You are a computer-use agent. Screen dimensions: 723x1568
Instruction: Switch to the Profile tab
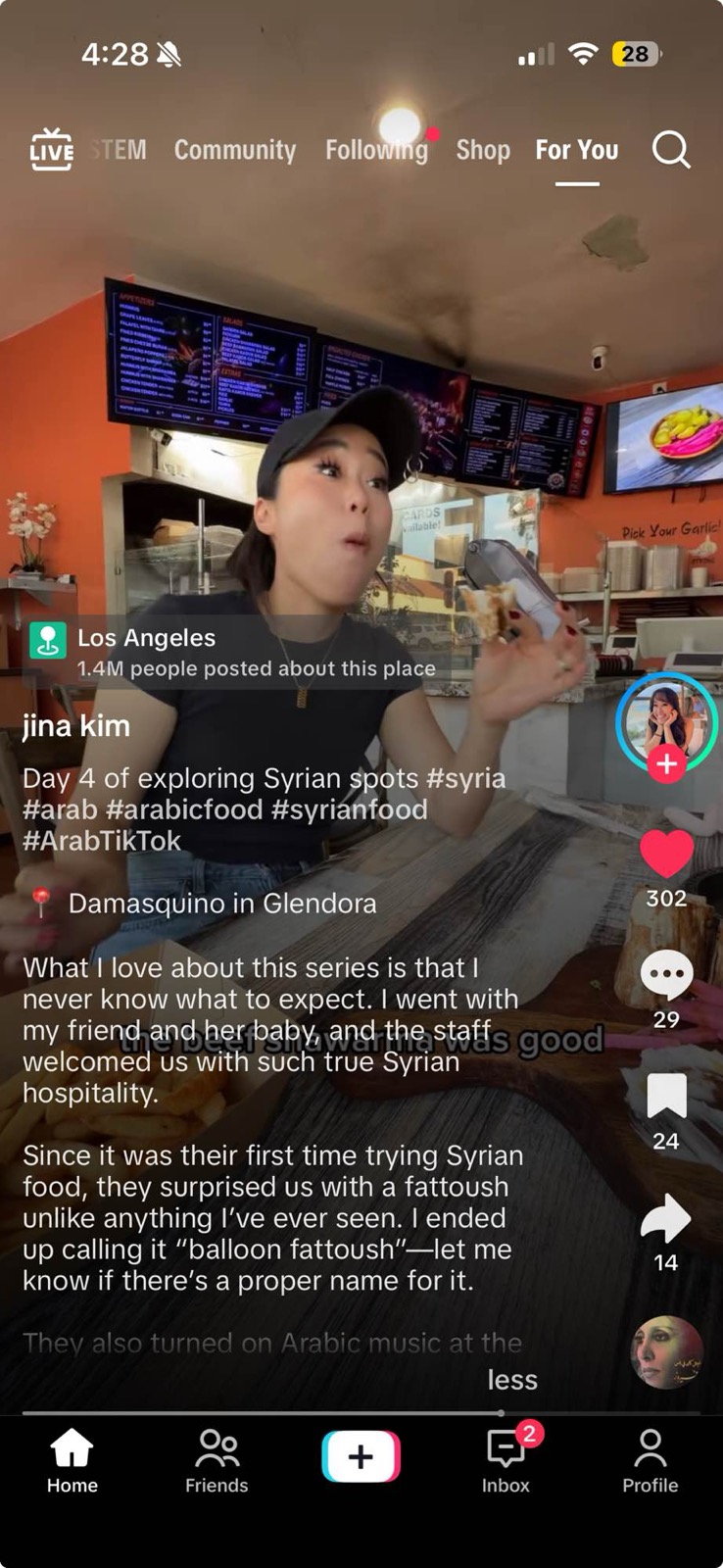(x=650, y=1460)
